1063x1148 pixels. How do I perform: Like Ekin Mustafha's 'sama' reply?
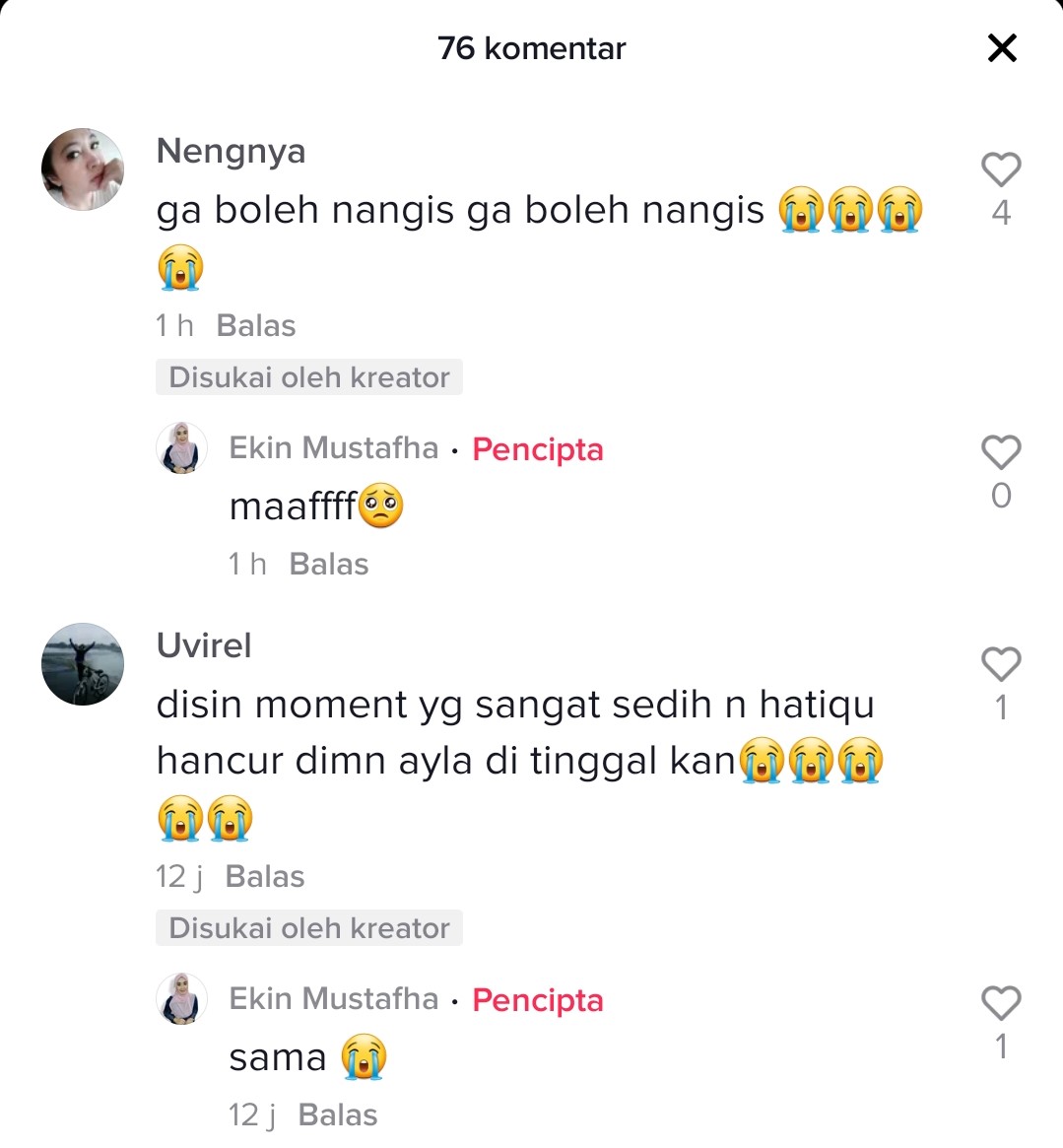pos(1001,1004)
